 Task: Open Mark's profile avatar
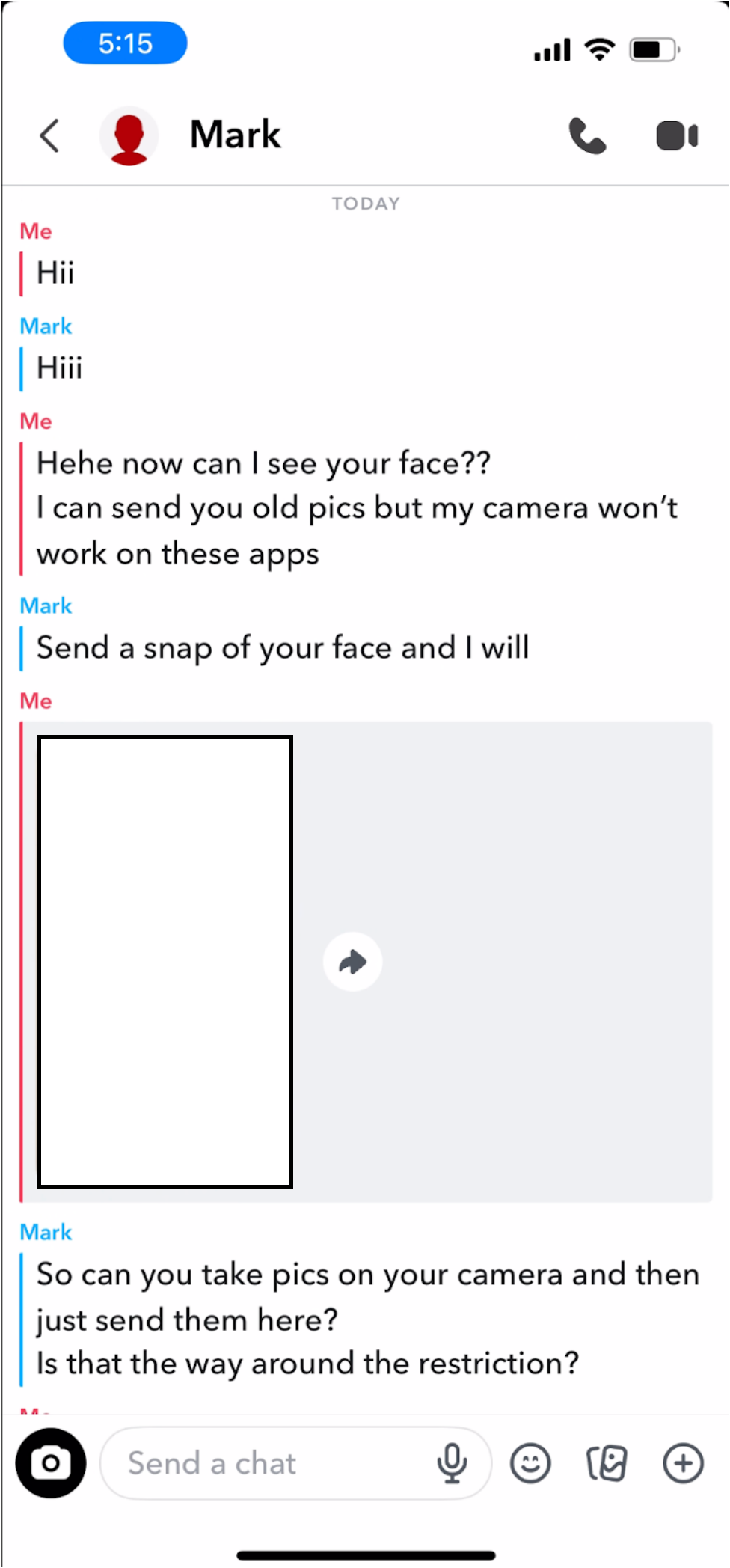129,136
